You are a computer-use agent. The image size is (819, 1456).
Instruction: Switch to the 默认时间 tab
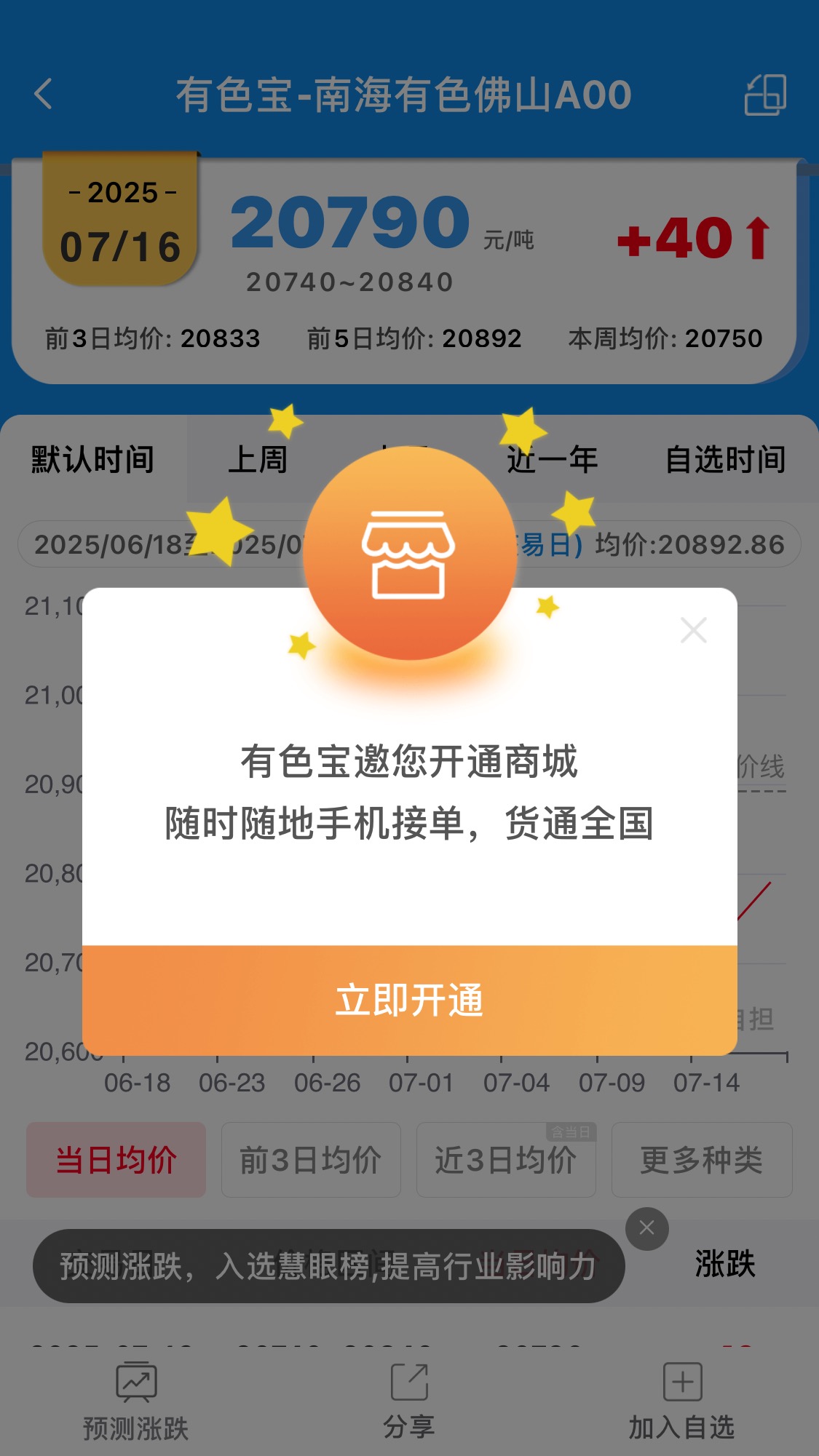(93, 459)
